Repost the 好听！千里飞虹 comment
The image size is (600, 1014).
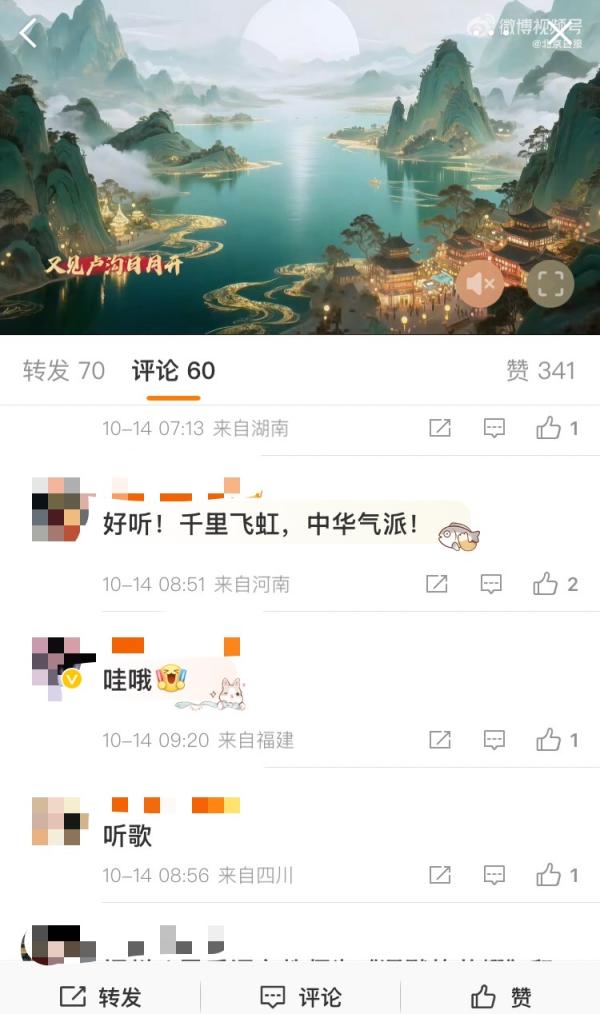[437, 584]
